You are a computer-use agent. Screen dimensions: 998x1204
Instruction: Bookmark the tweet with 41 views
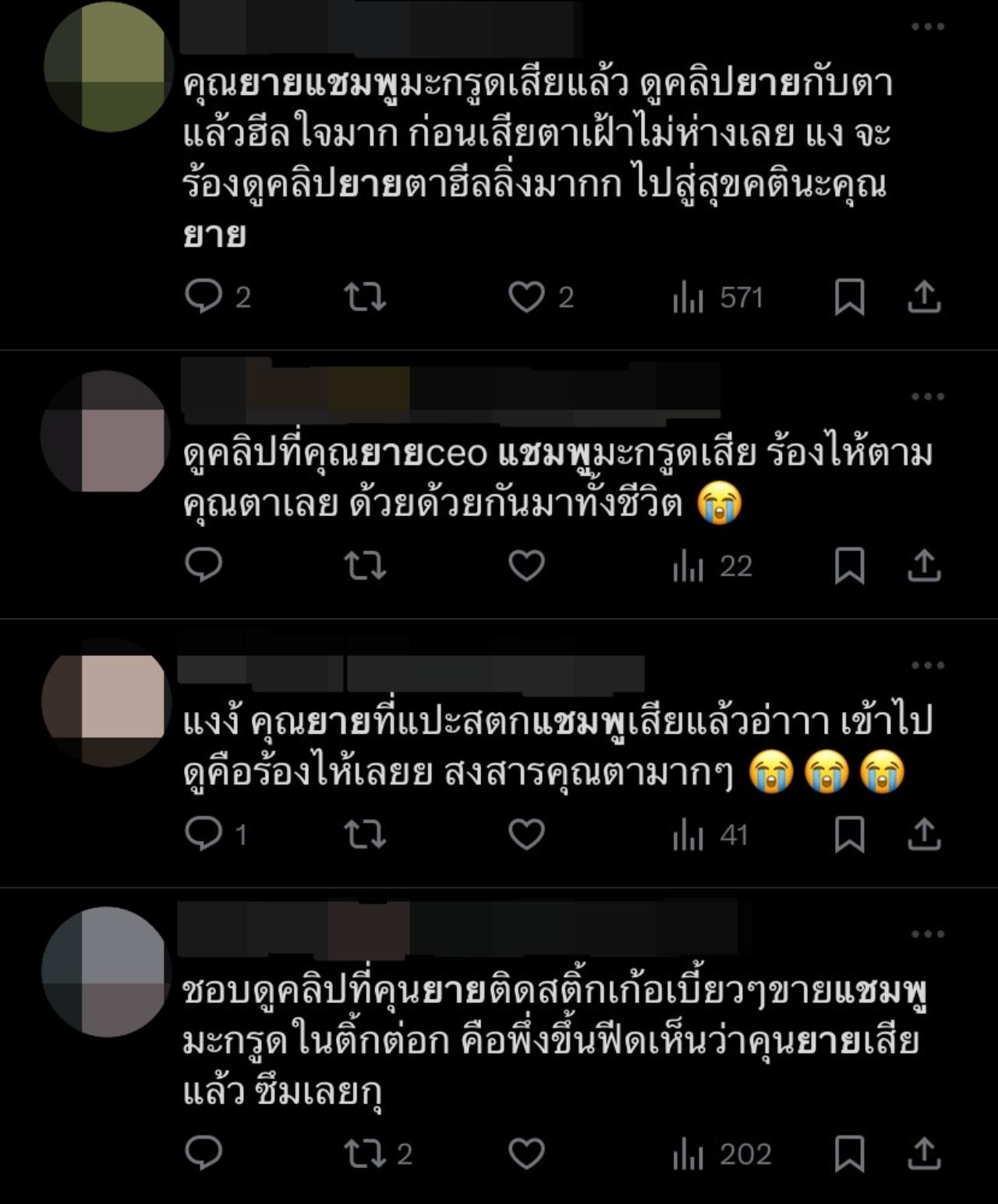(849, 835)
